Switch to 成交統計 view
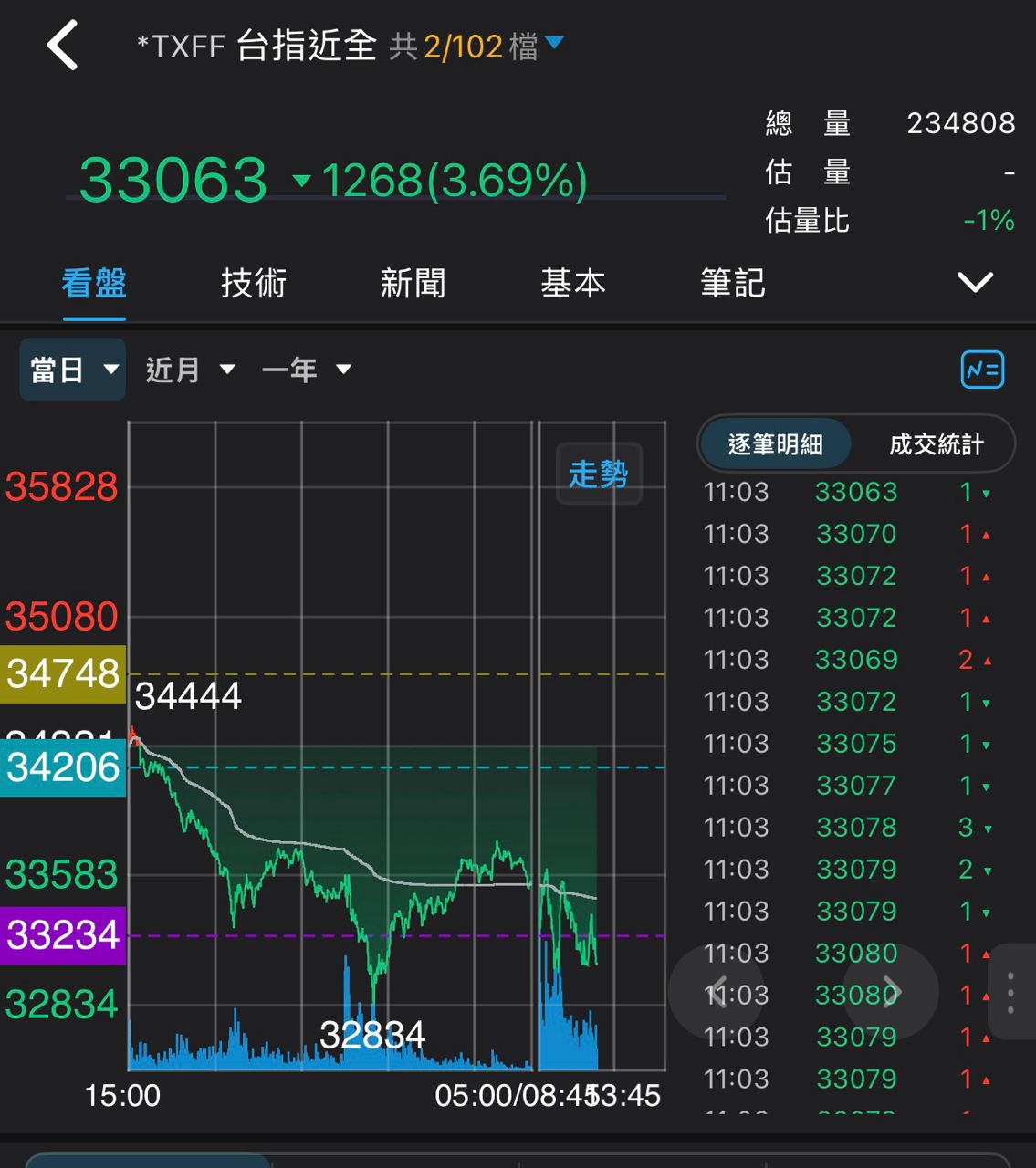 936,444
